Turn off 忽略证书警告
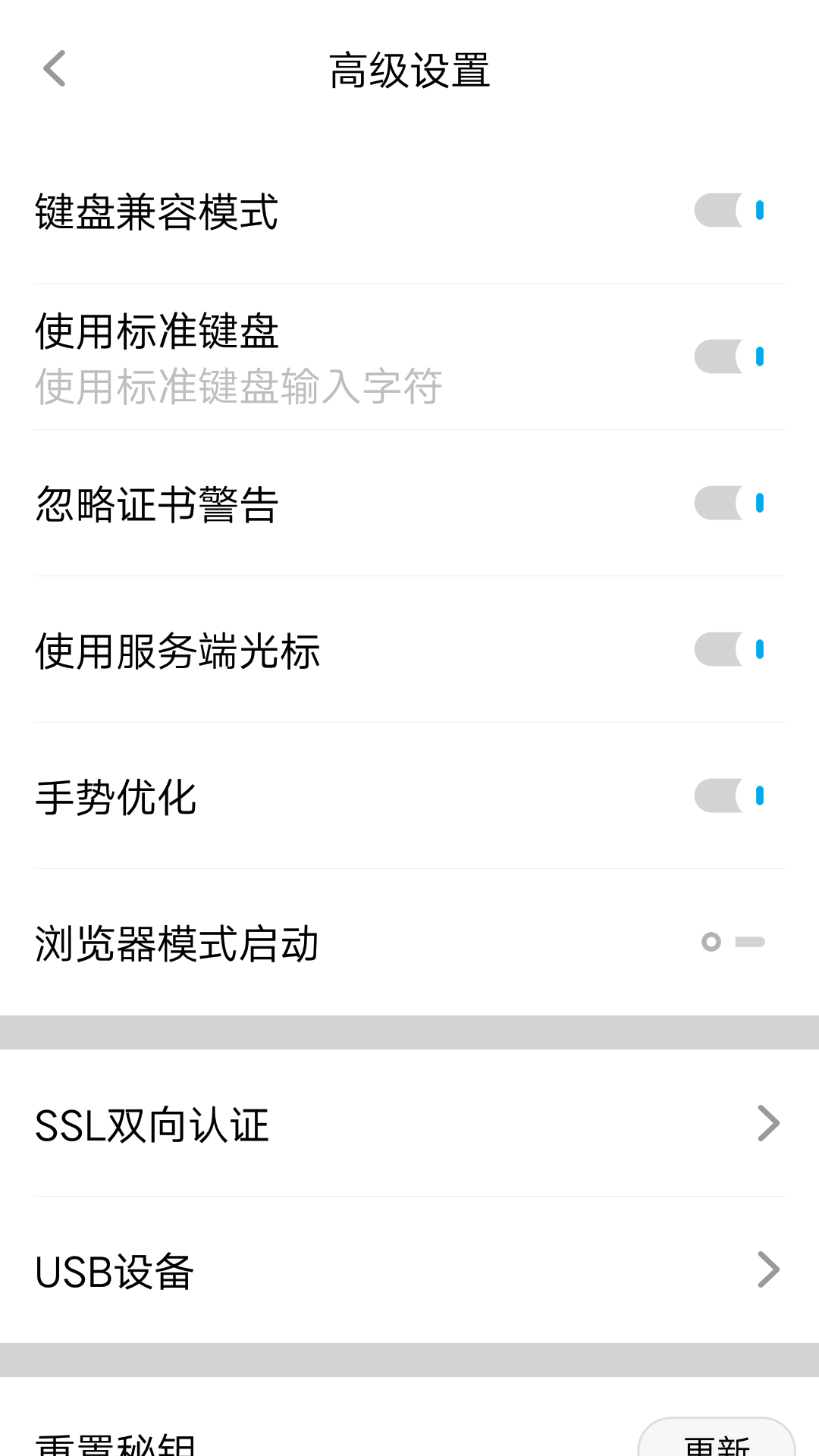The image size is (819, 1456). click(731, 503)
